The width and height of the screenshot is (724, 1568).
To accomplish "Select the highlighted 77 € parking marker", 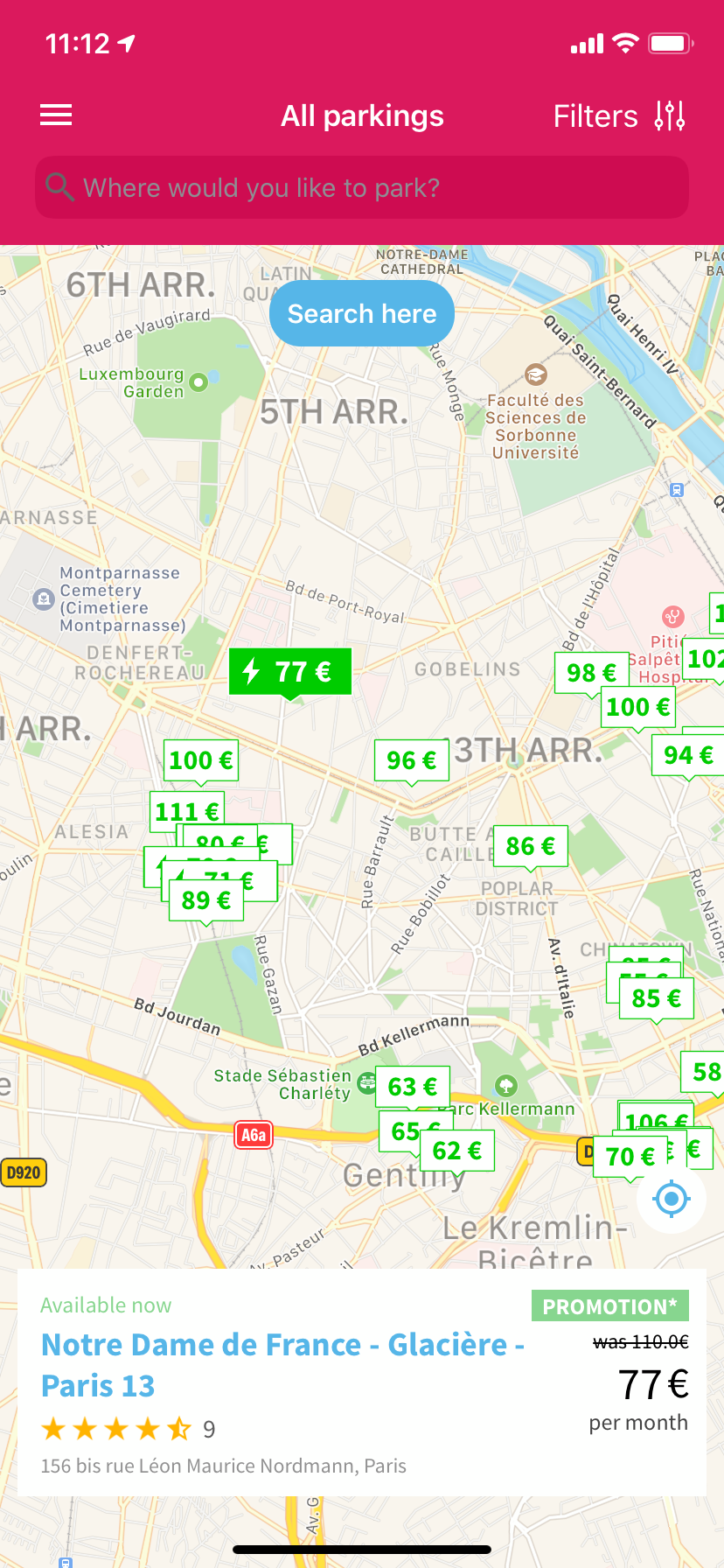I will coord(290,672).
